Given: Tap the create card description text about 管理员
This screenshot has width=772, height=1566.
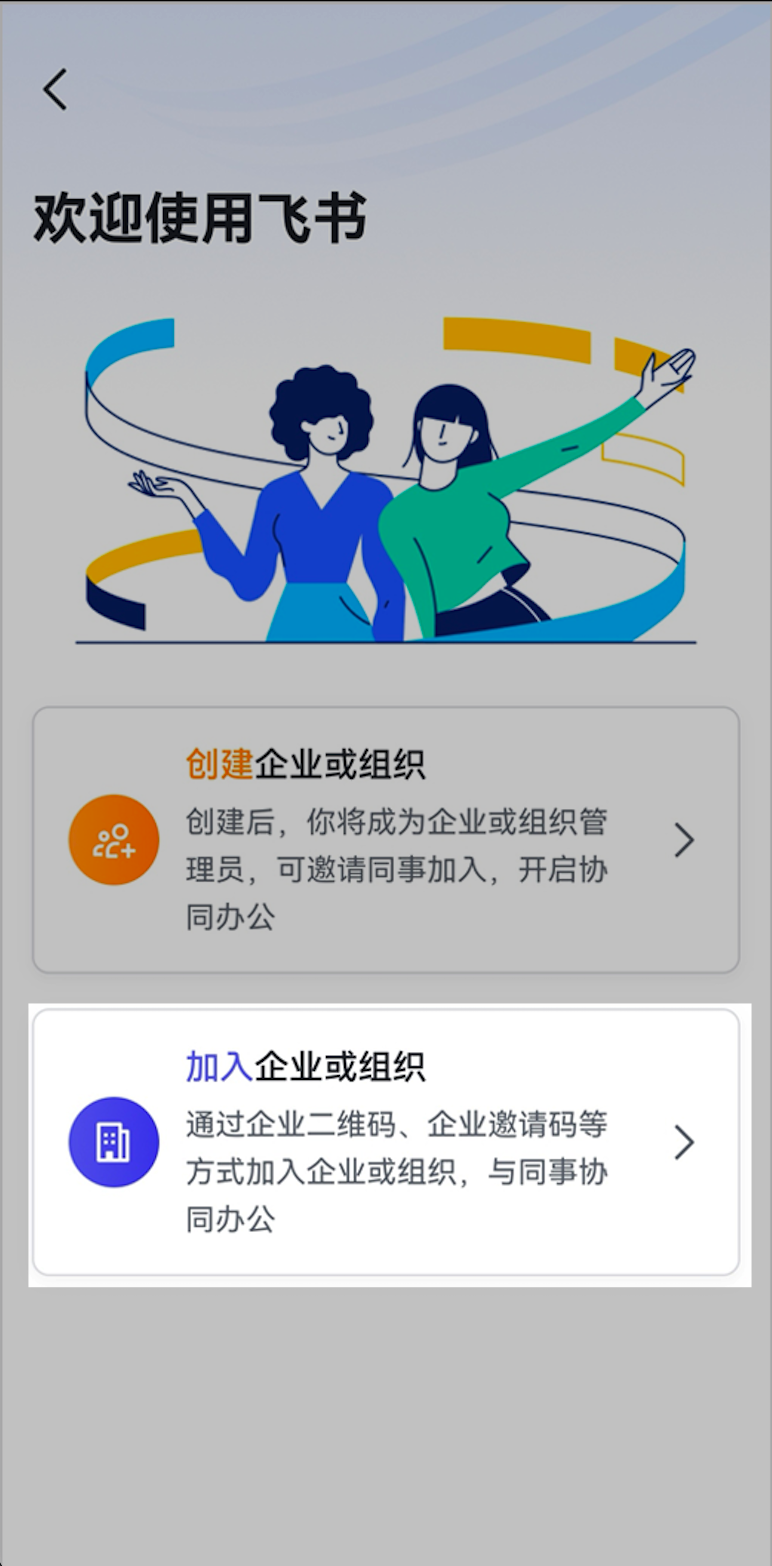Looking at the screenshot, I should 400,869.
